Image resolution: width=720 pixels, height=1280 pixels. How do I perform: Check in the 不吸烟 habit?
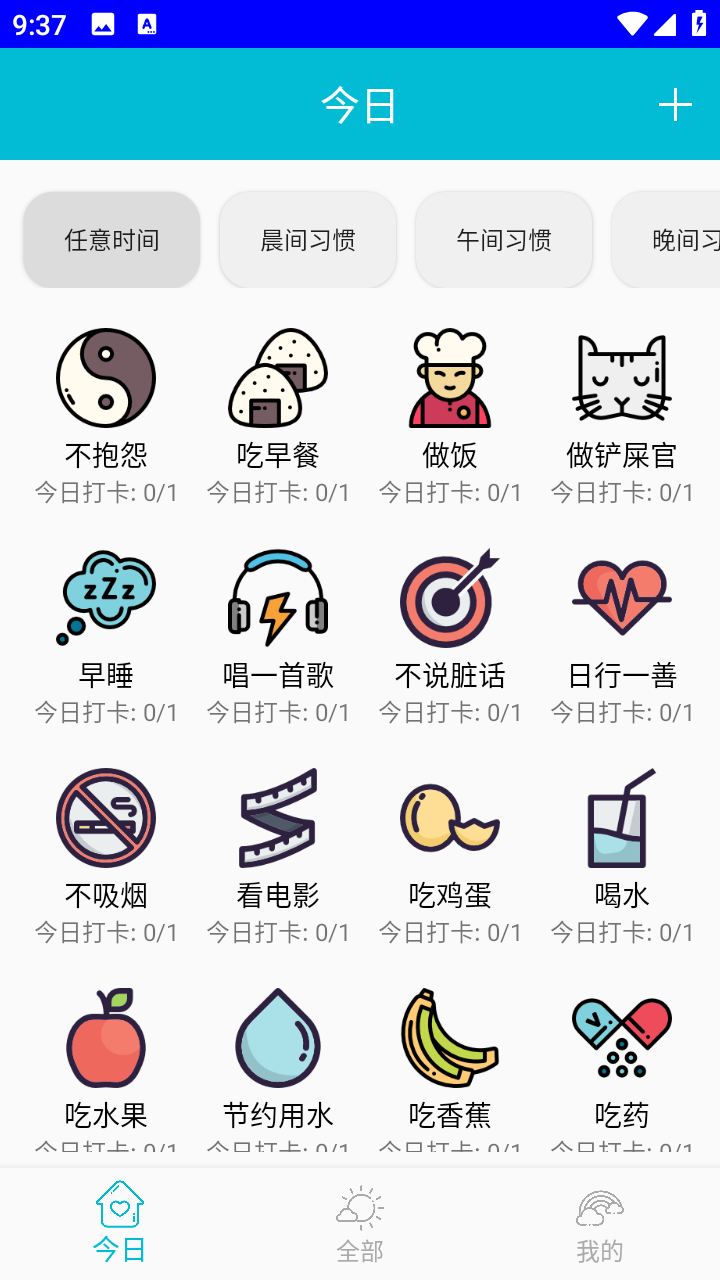tap(106, 818)
